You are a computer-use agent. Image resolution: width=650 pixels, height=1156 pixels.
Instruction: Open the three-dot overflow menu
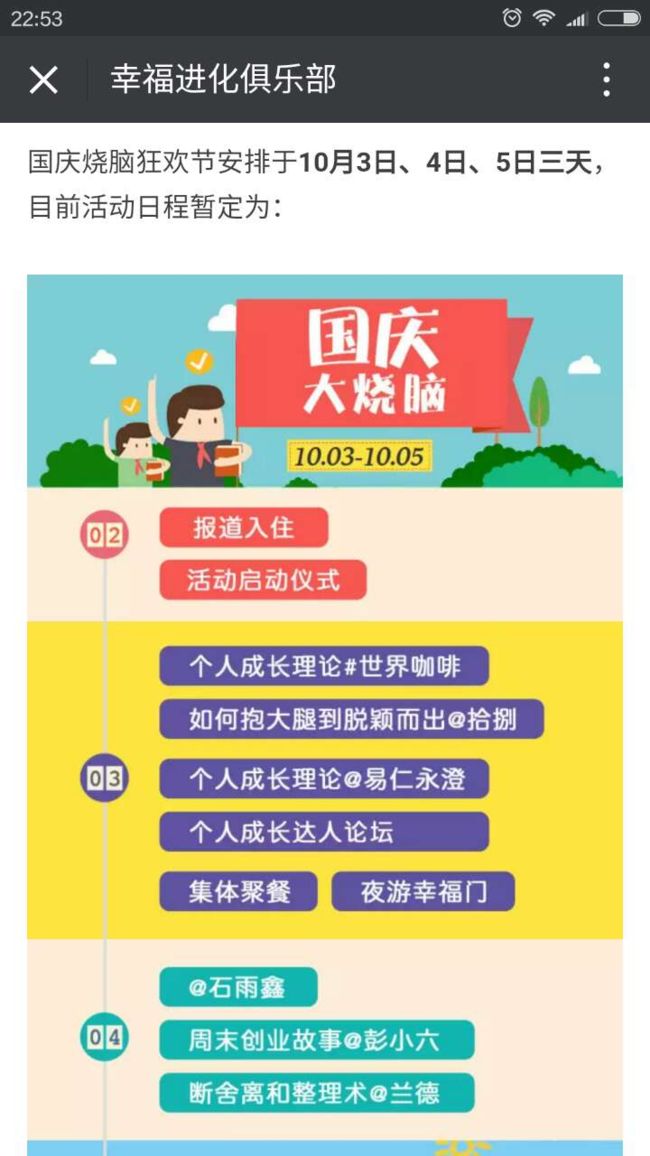click(x=606, y=80)
